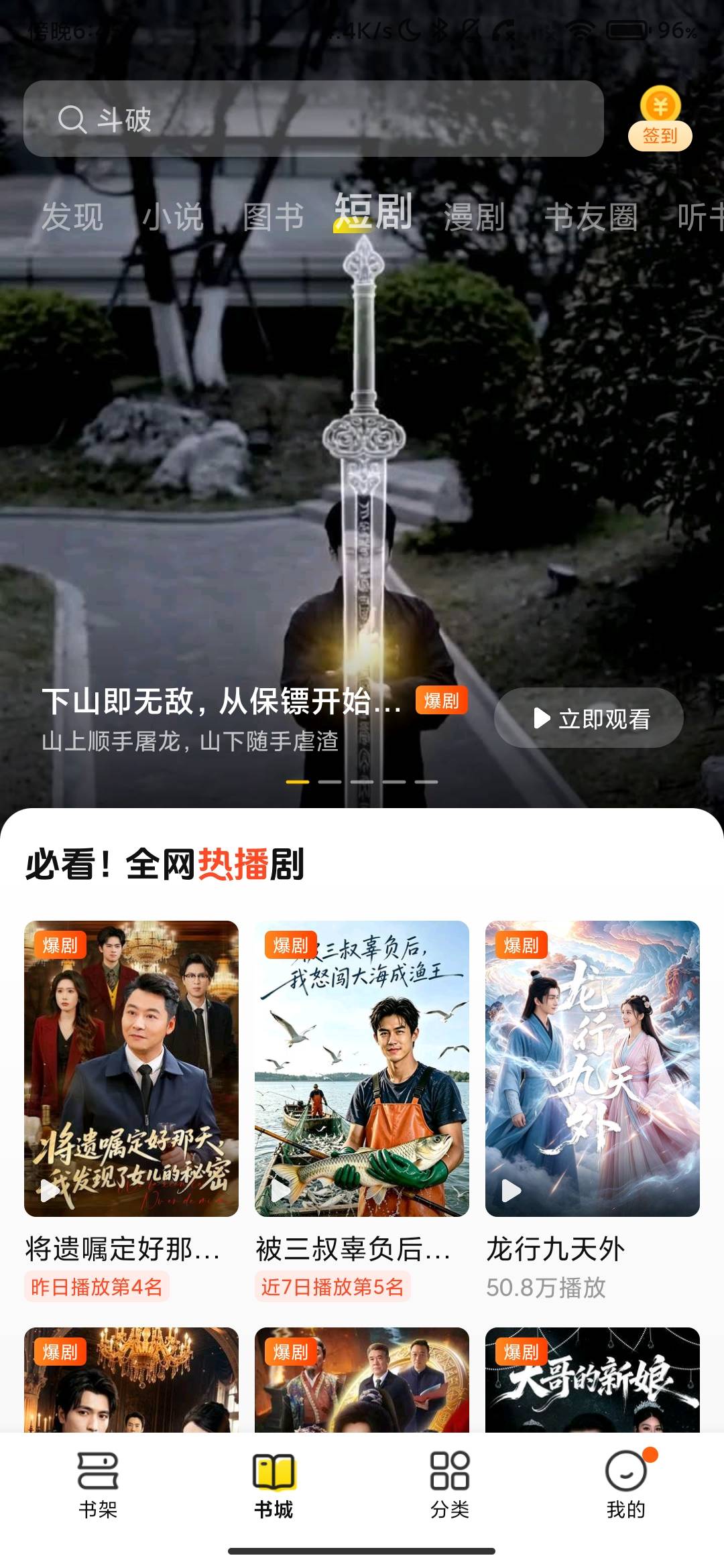The image size is (724, 1568).
Task: Switch to the 发现 tab
Action: pos(72,217)
